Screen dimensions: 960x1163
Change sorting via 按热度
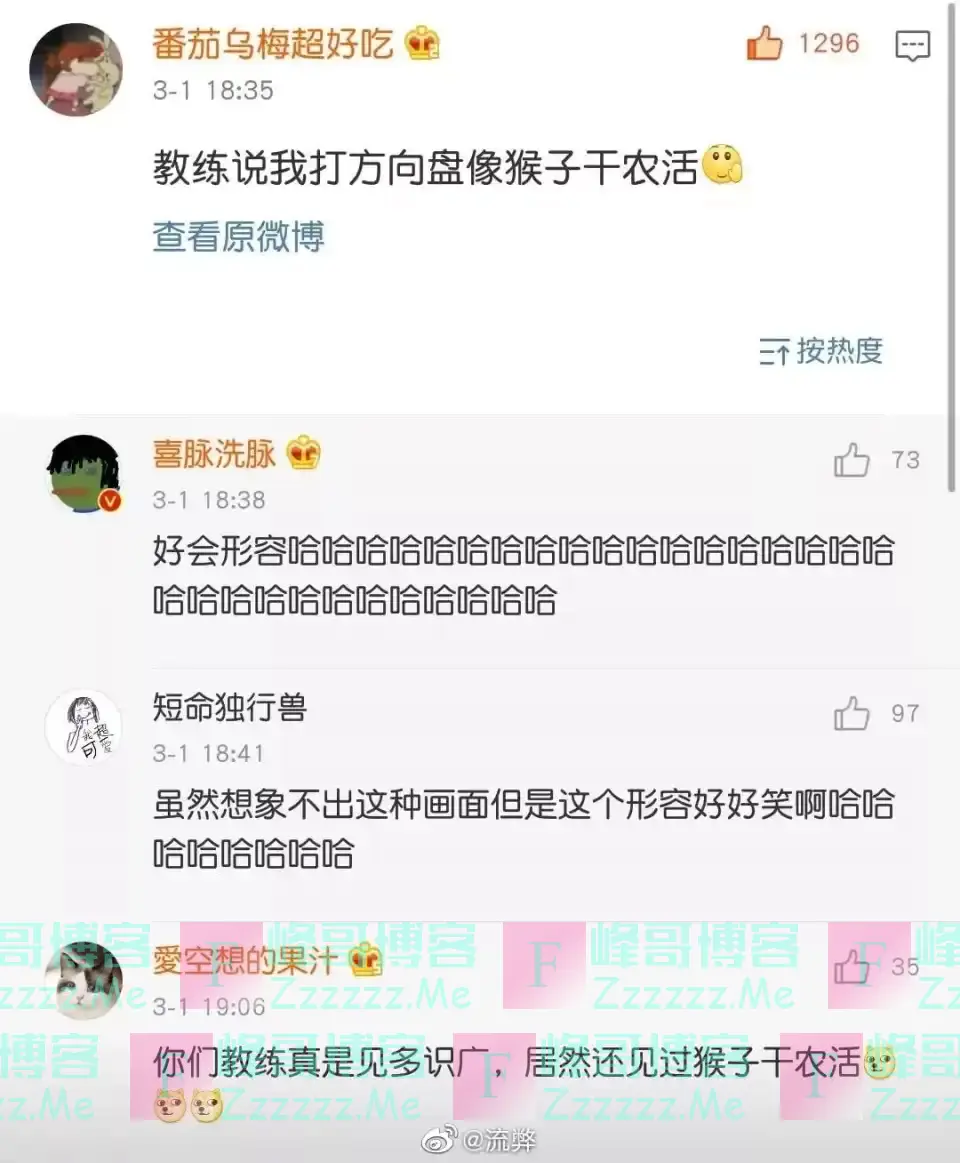coord(822,351)
